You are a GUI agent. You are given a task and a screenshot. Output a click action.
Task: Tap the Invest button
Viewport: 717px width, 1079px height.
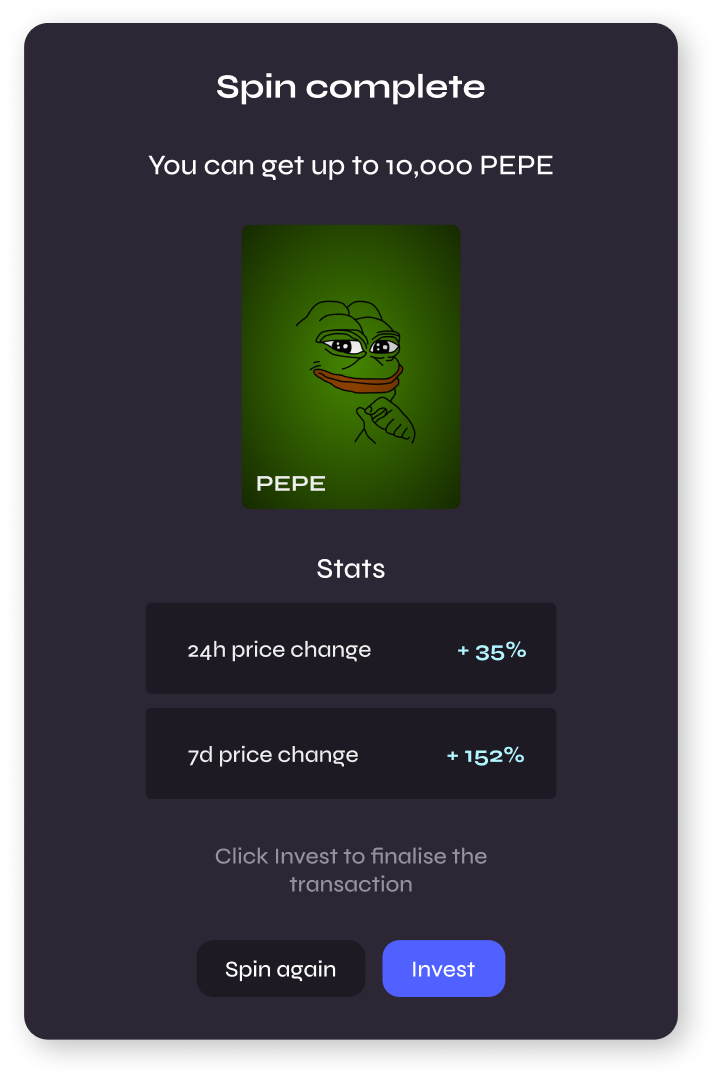[x=443, y=968]
